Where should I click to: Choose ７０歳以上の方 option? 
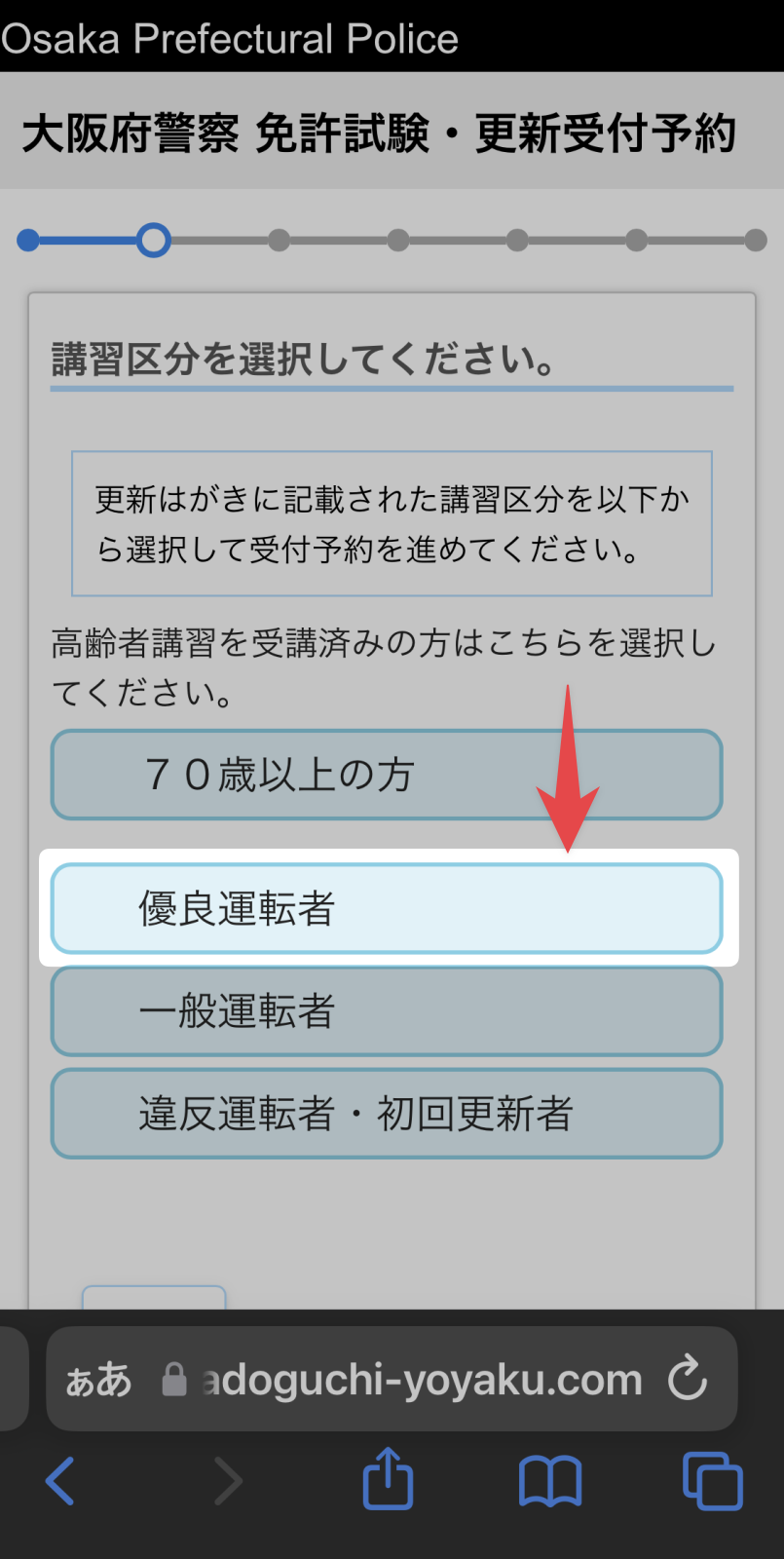tap(387, 775)
